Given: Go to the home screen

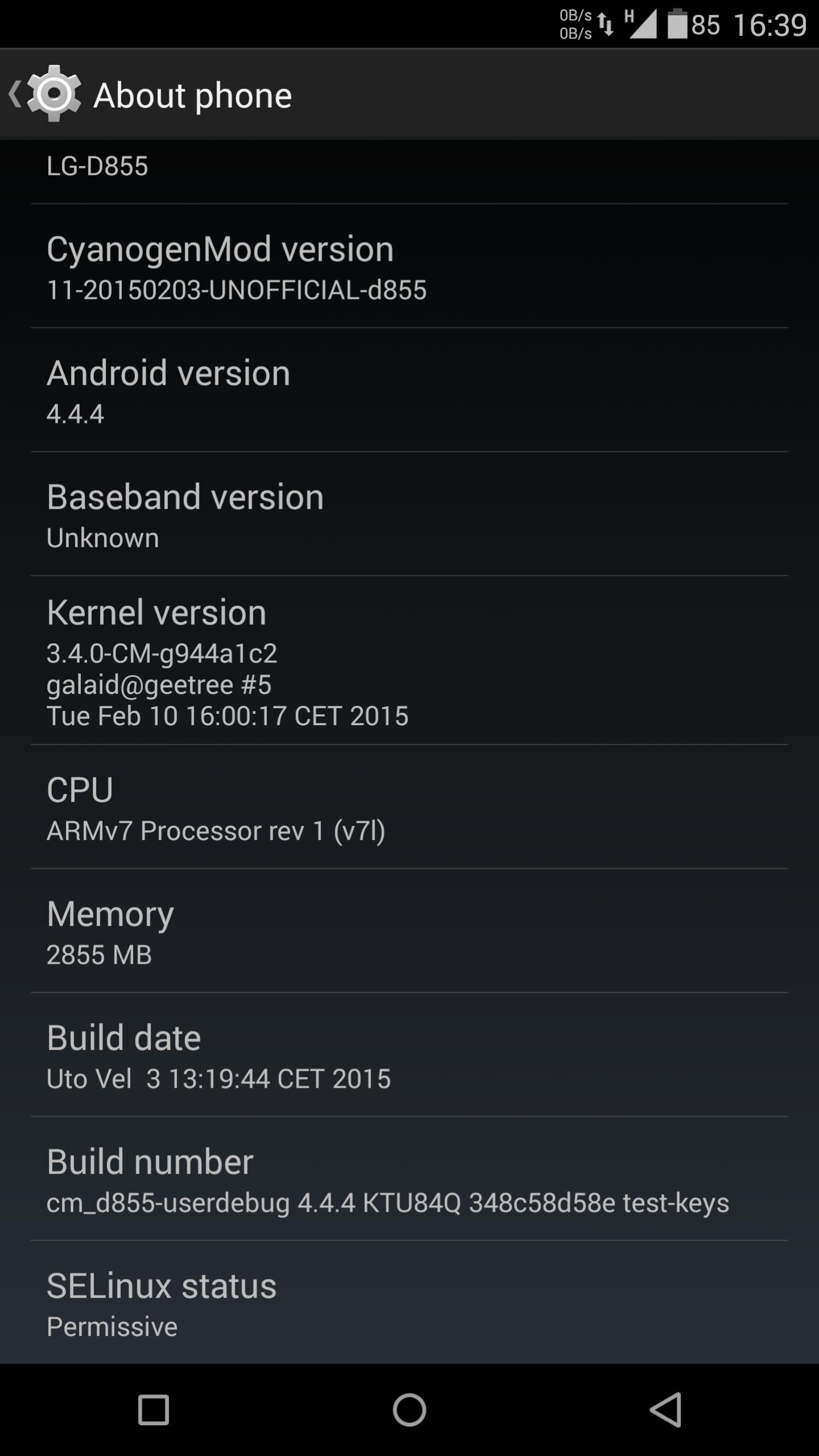Looking at the screenshot, I should click(x=409, y=1410).
